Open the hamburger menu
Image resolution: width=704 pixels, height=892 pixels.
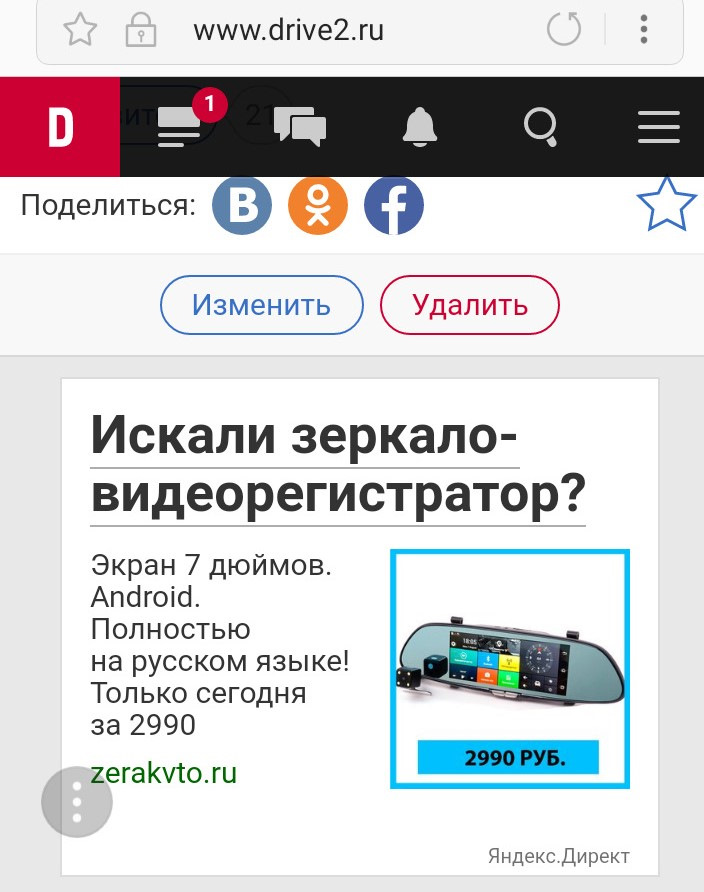pos(659,128)
